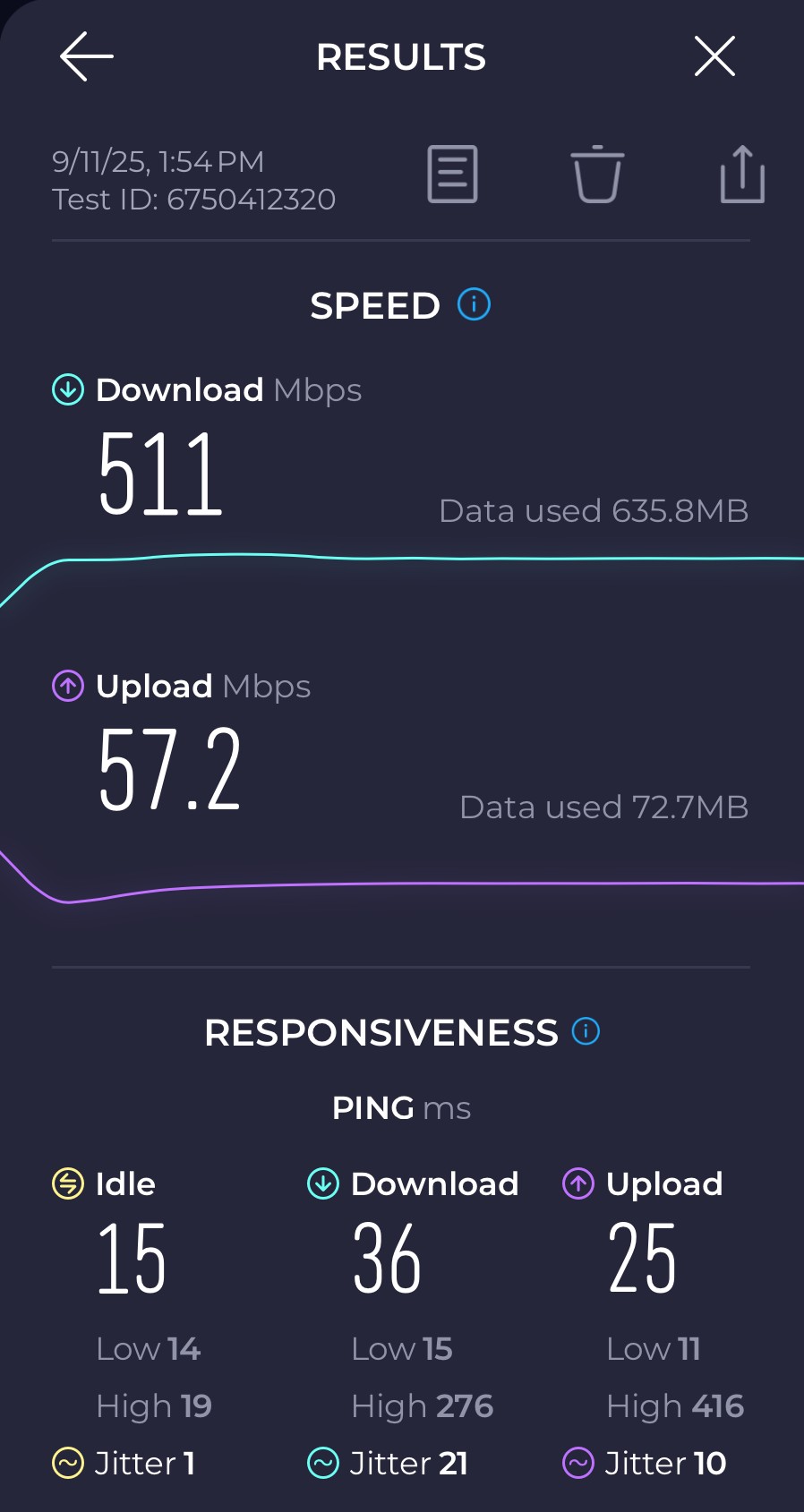This screenshot has height=1512, width=804.
Task: Click the RESULTS title
Action: click(400, 56)
